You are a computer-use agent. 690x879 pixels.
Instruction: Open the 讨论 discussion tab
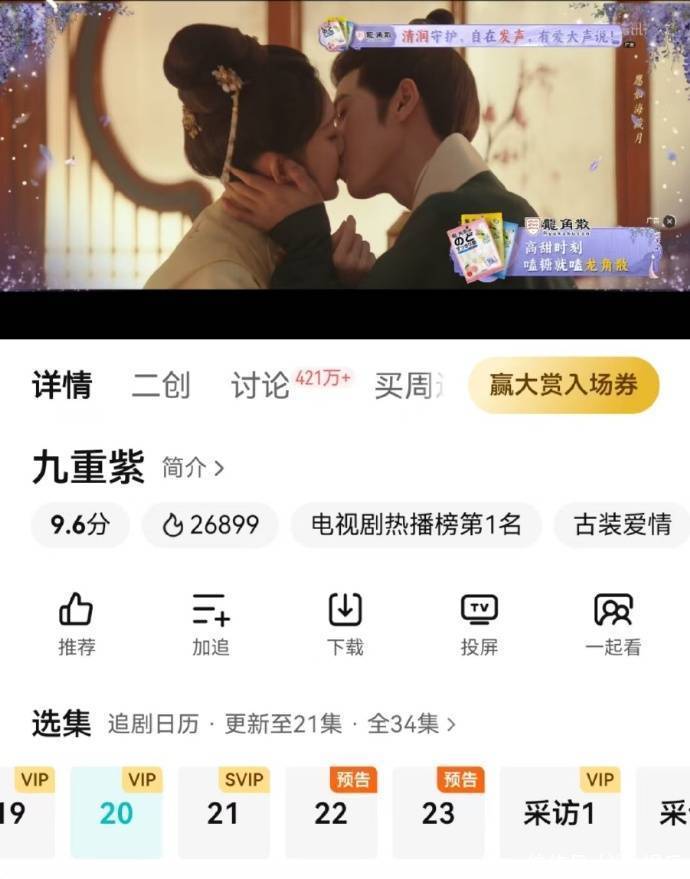coord(262,385)
